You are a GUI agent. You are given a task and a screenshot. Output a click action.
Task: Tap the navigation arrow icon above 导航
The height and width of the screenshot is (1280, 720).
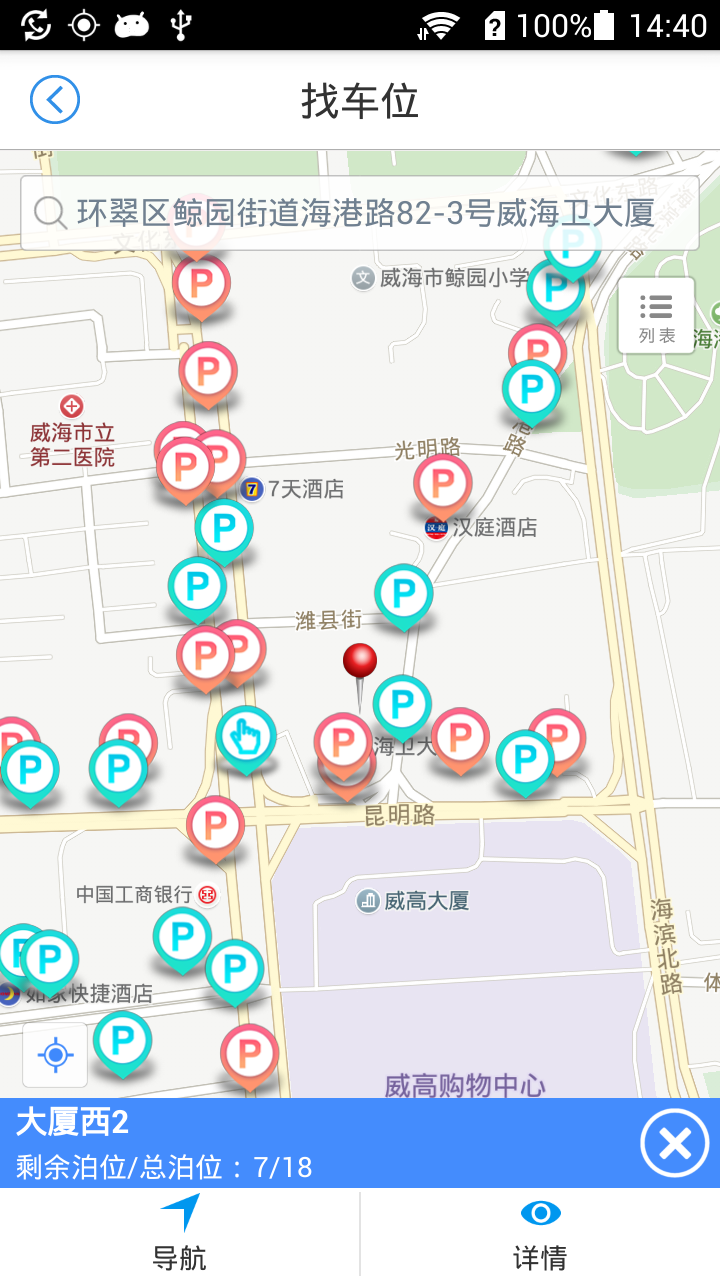point(179,1211)
